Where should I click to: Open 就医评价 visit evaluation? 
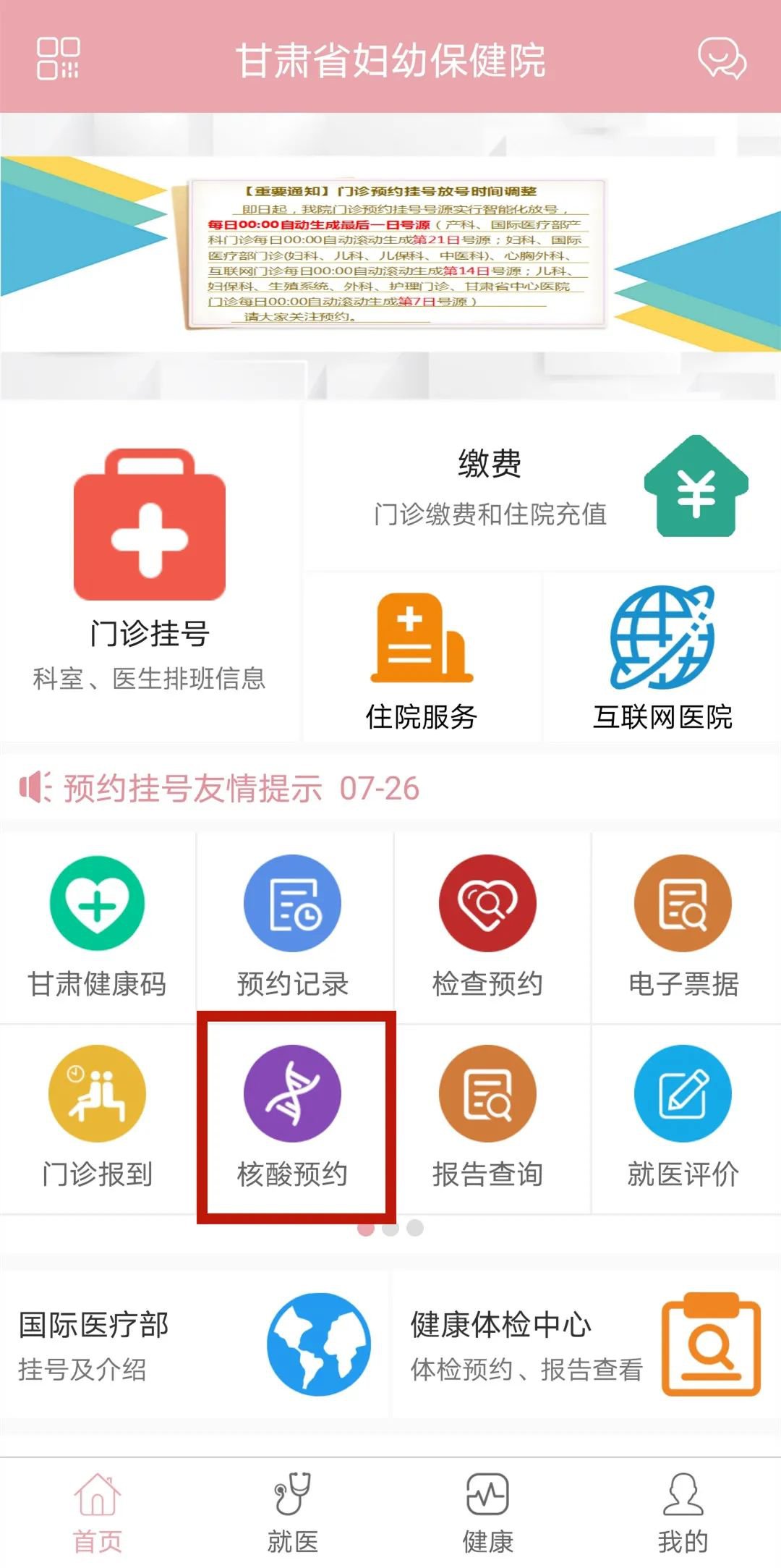(683, 1118)
